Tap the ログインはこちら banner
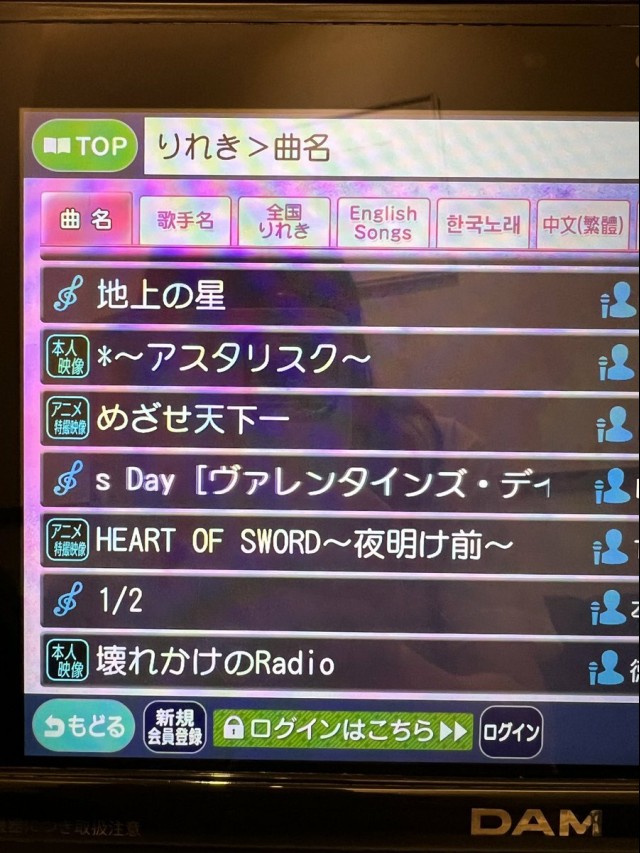Image resolution: width=640 pixels, height=853 pixels. (342, 730)
